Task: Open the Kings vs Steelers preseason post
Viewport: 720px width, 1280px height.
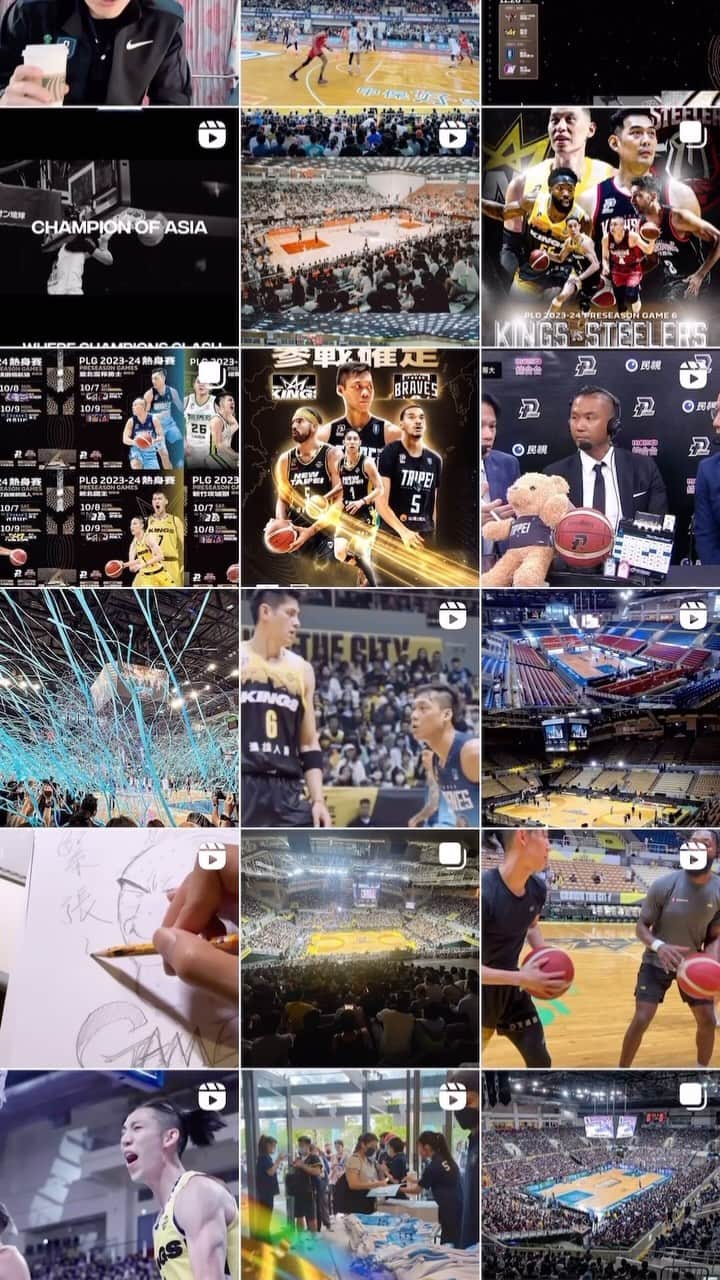Action: click(600, 227)
